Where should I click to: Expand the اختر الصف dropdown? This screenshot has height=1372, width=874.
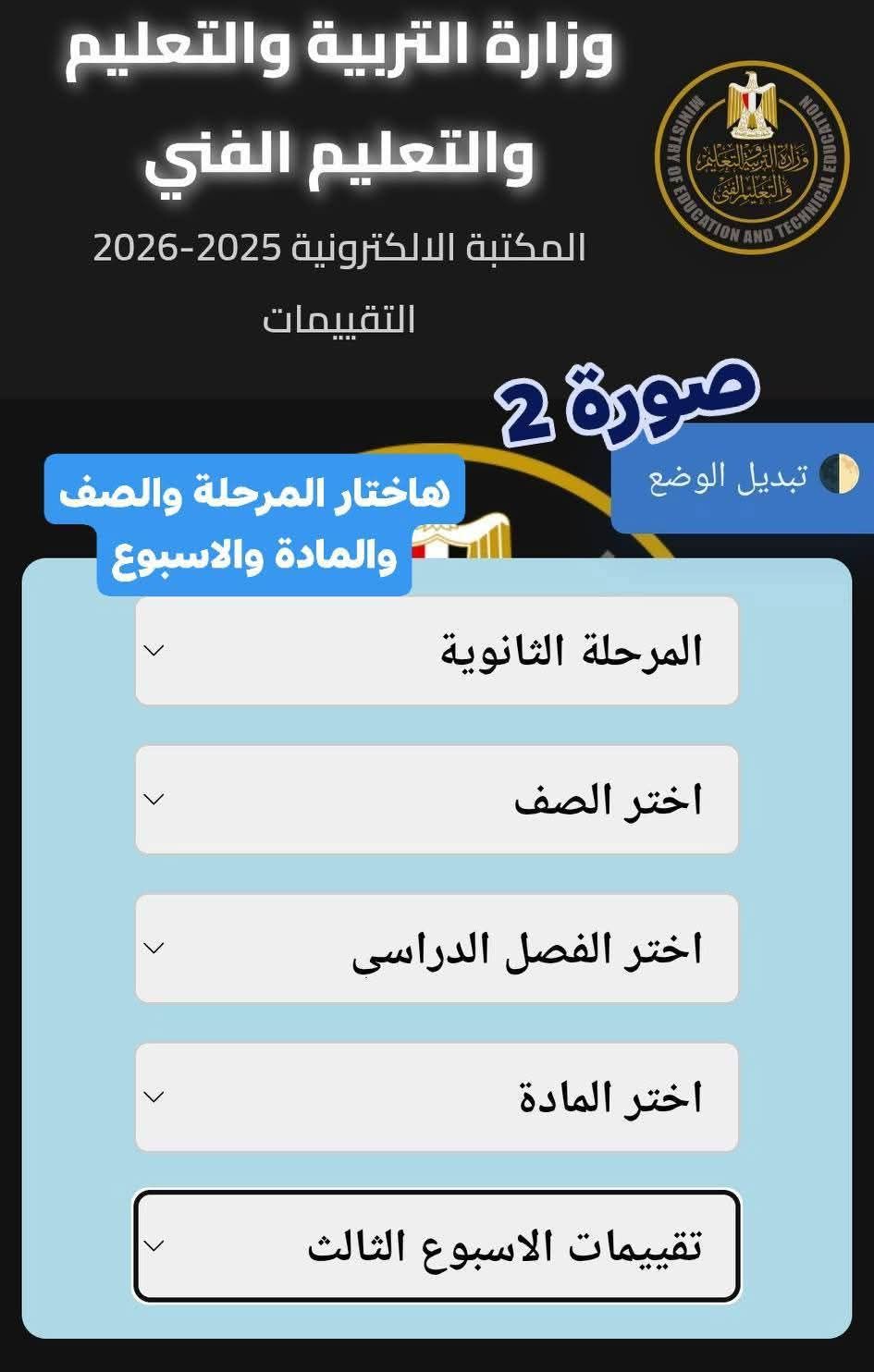(x=437, y=800)
